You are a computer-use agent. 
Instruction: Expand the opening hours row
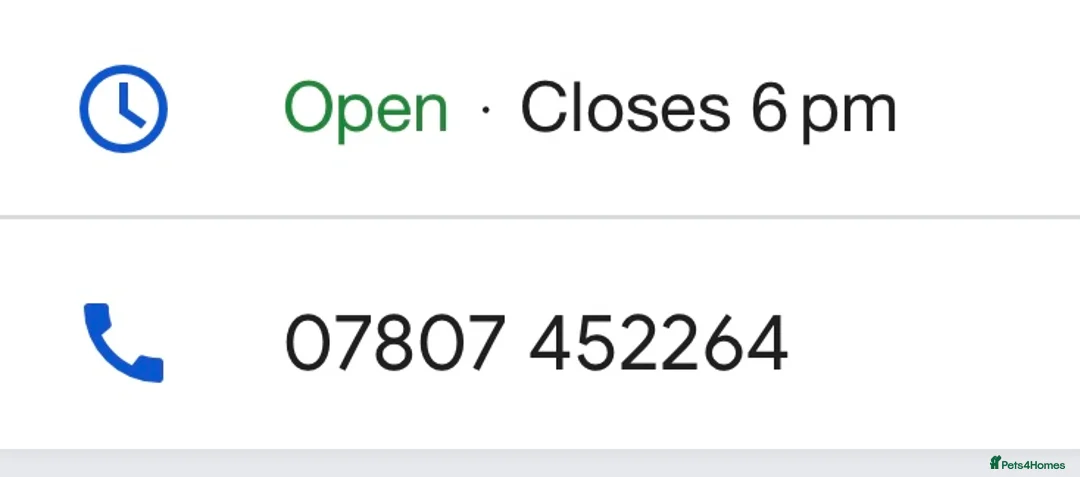coord(590,108)
